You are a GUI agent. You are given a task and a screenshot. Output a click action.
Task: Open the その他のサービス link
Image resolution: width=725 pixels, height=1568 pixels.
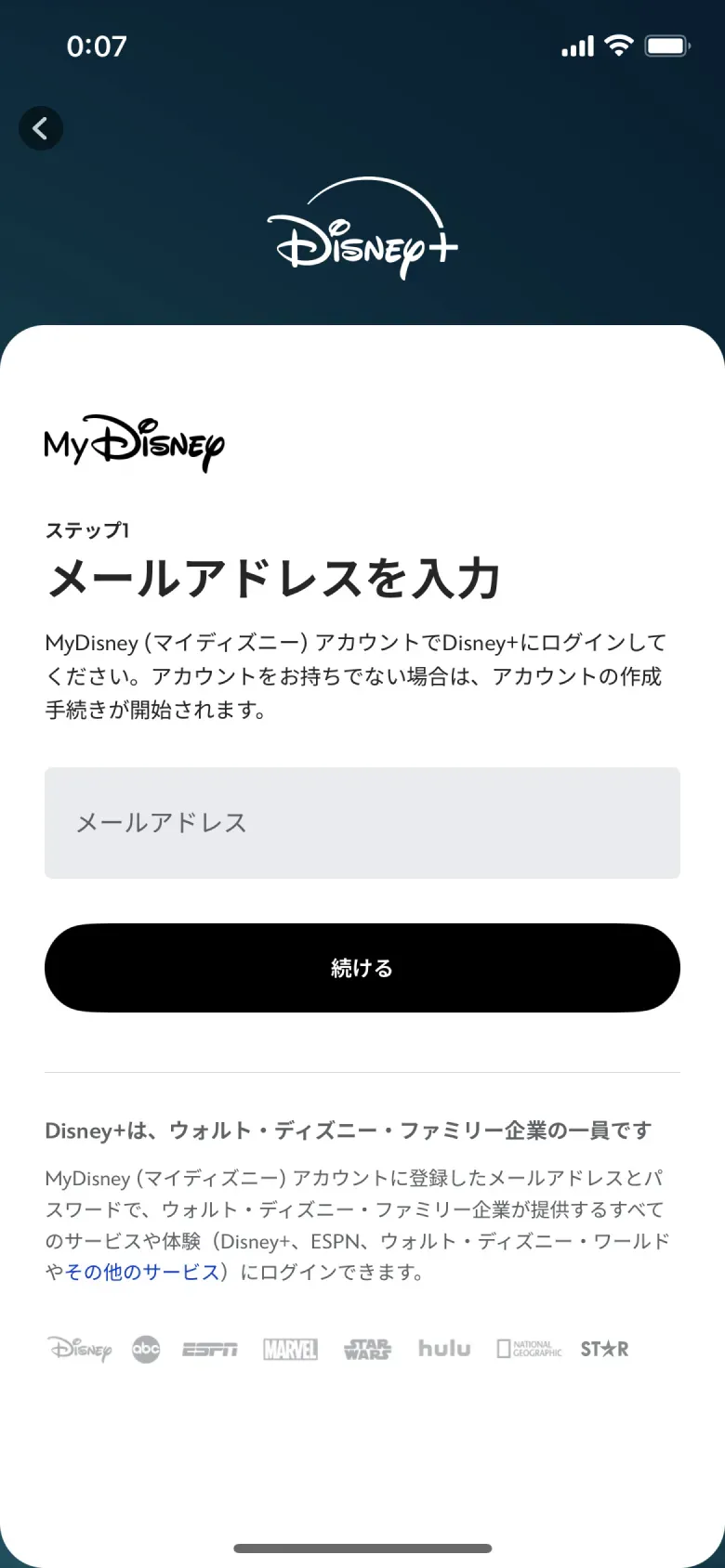141,1272
